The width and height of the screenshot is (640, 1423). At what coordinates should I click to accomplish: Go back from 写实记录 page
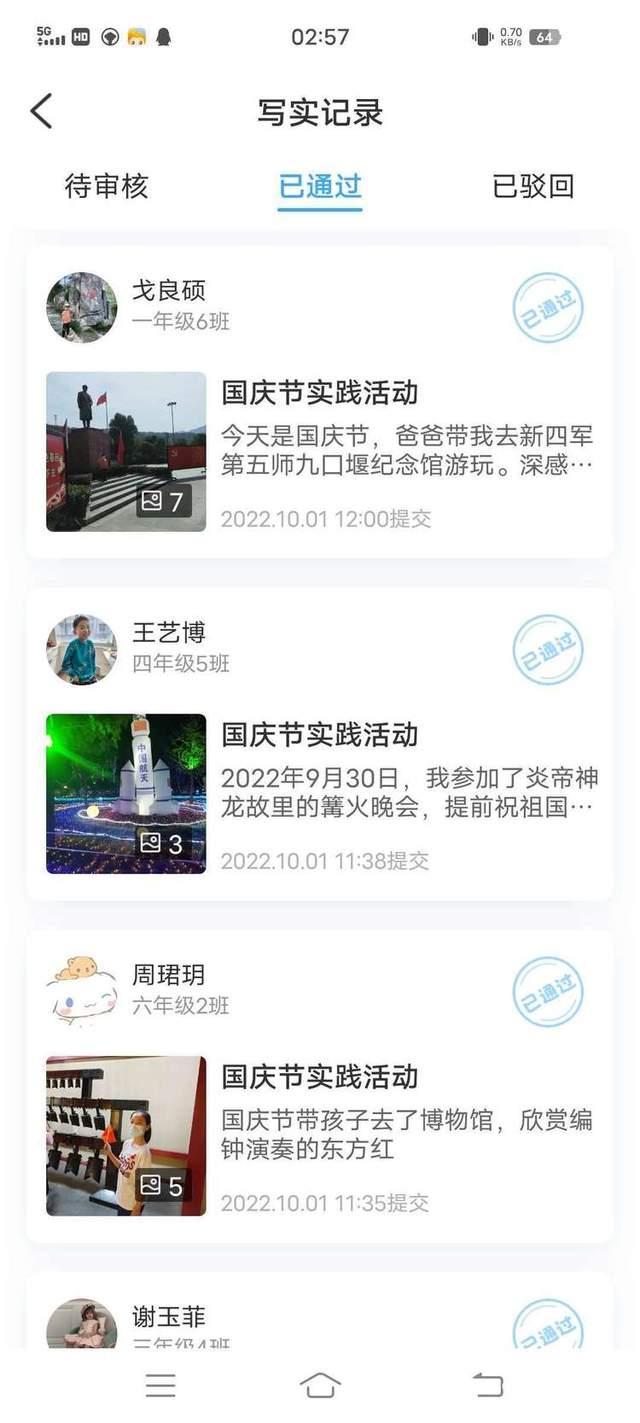click(x=41, y=111)
